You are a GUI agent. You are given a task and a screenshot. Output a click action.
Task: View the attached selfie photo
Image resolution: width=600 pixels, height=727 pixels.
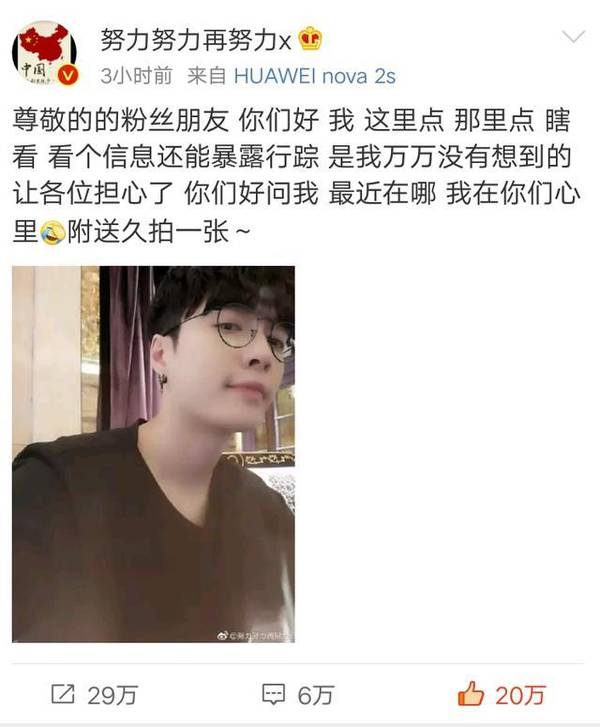click(x=153, y=456)
